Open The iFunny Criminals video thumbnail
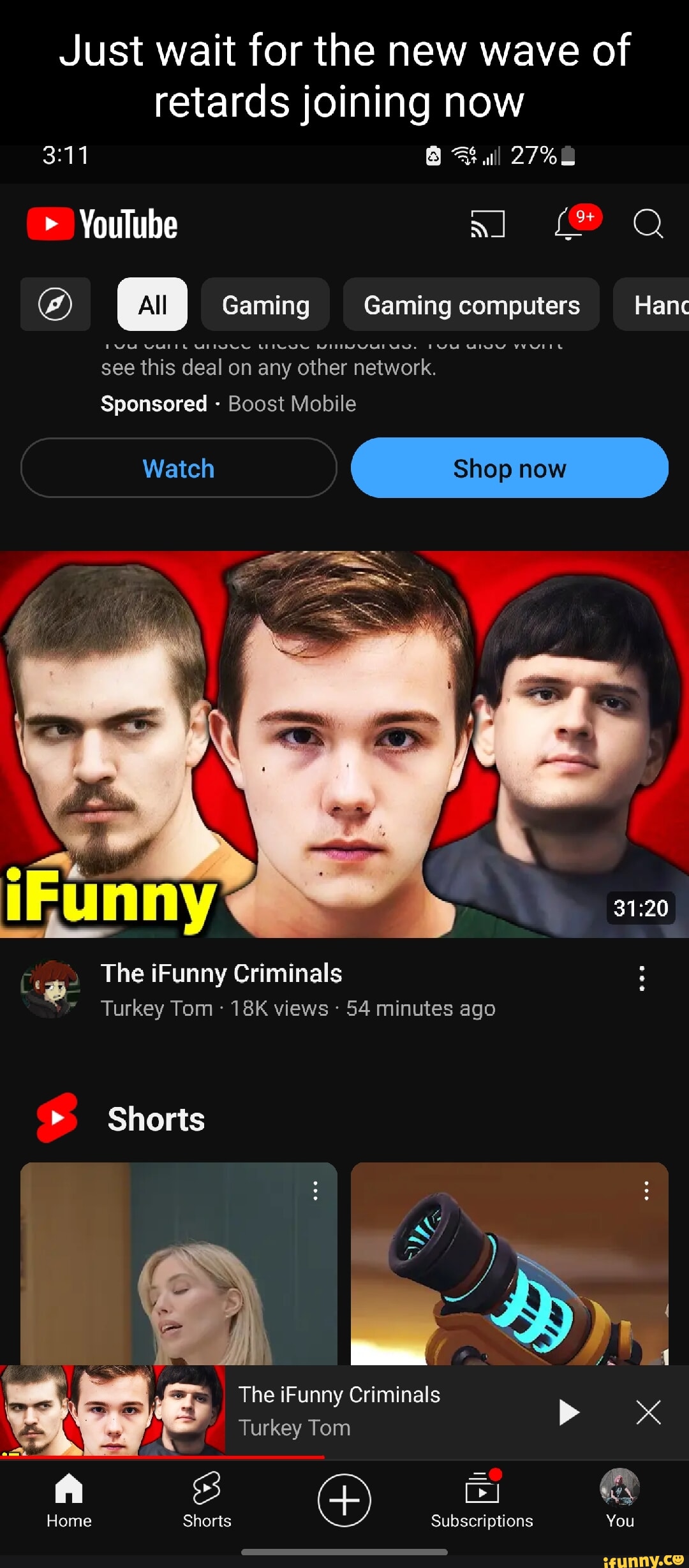Screen dimensions: 689x1568 [x=344, y=744]
